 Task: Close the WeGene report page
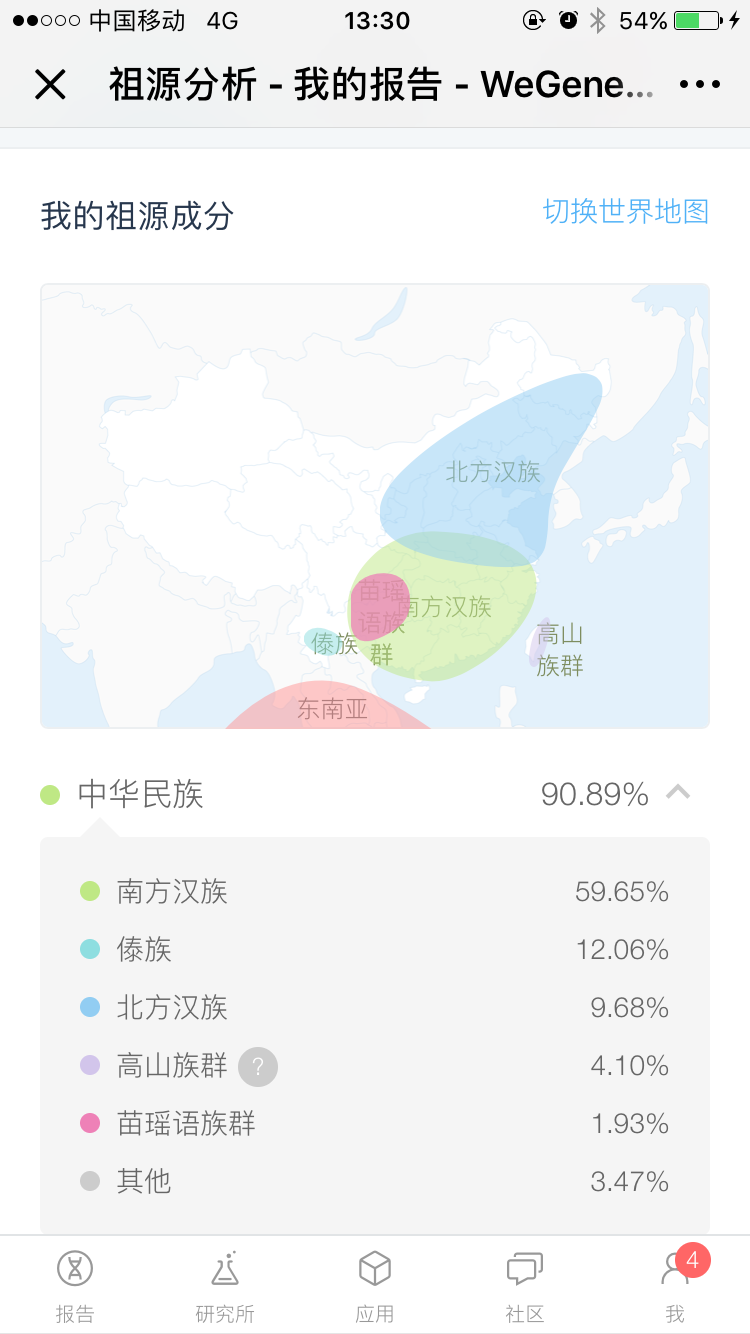(50, 85)
